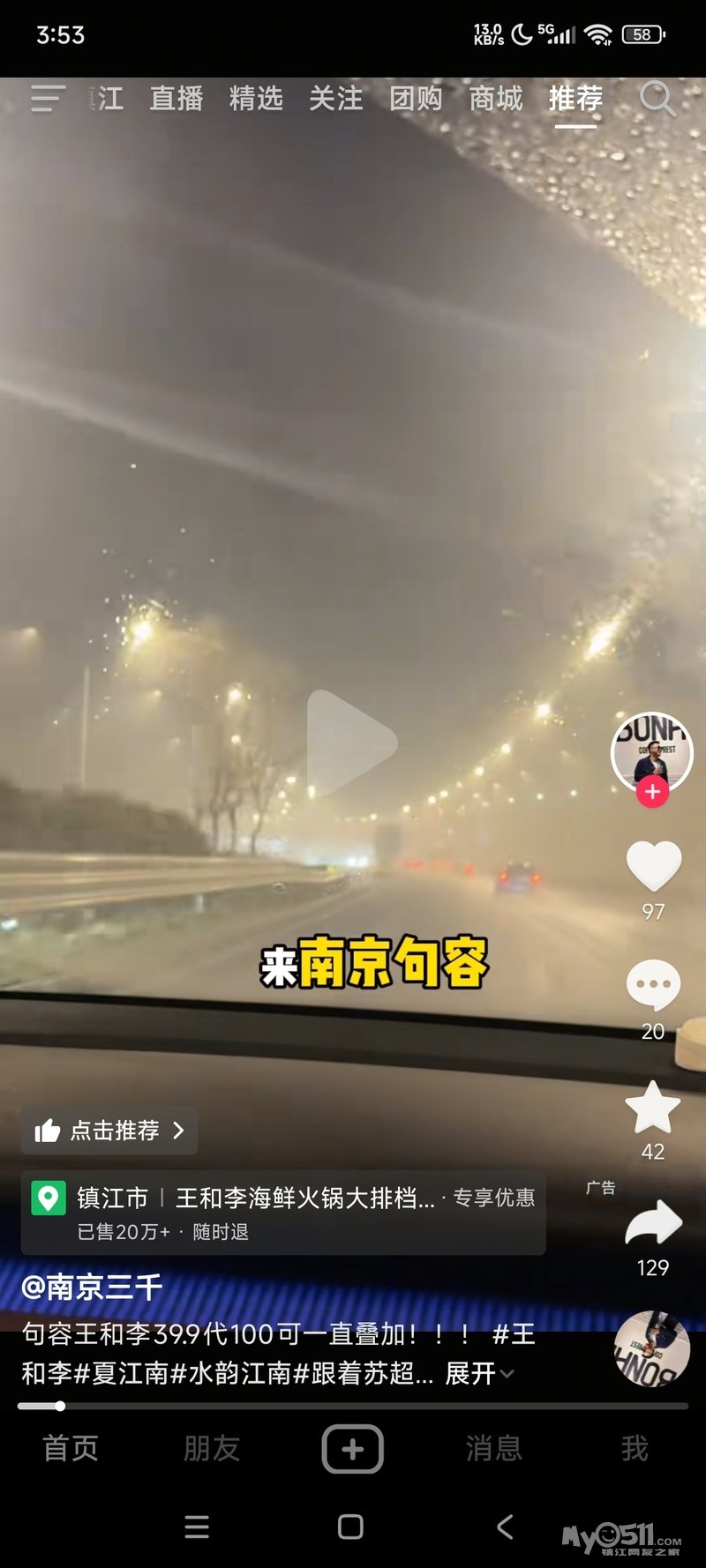This screenshot has height=1568, width=706.
Task: Open the 我 profile tab
Action: [635, 1449]
